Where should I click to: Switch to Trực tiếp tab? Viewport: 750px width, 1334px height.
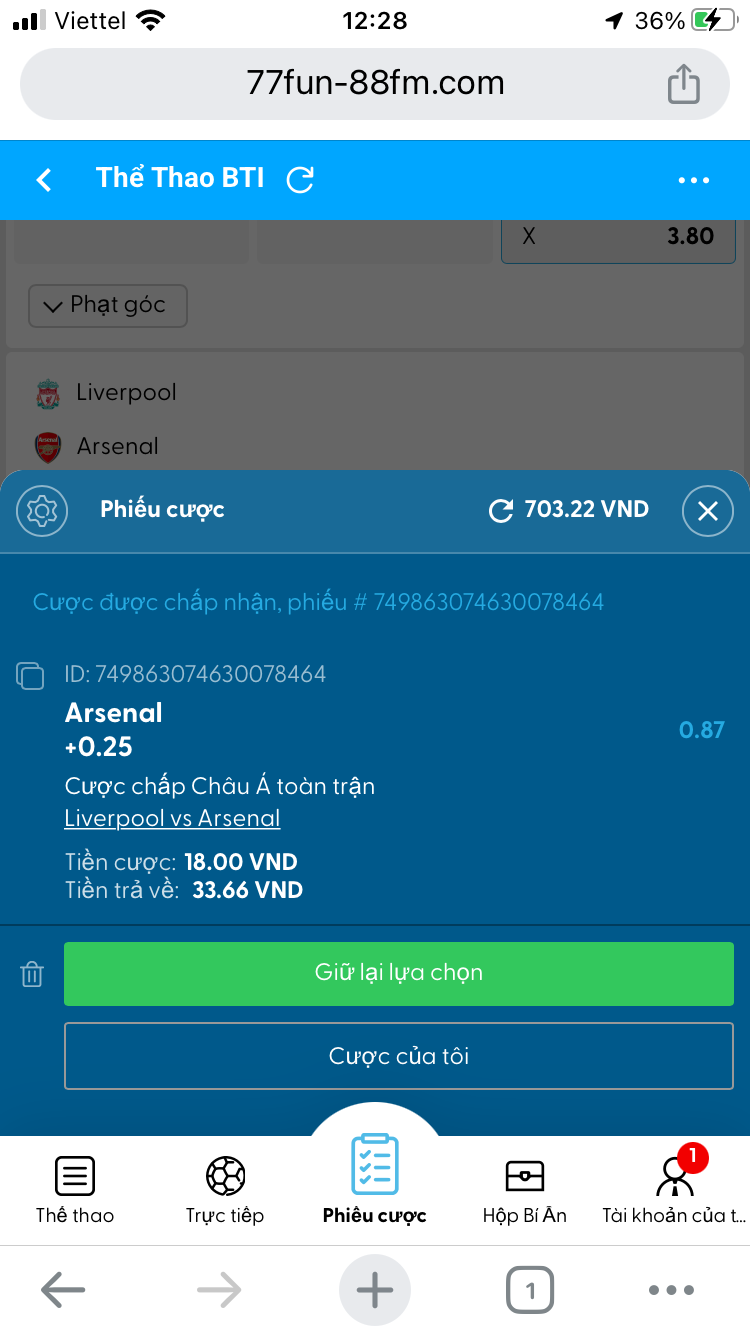(x=225, y=1190)
